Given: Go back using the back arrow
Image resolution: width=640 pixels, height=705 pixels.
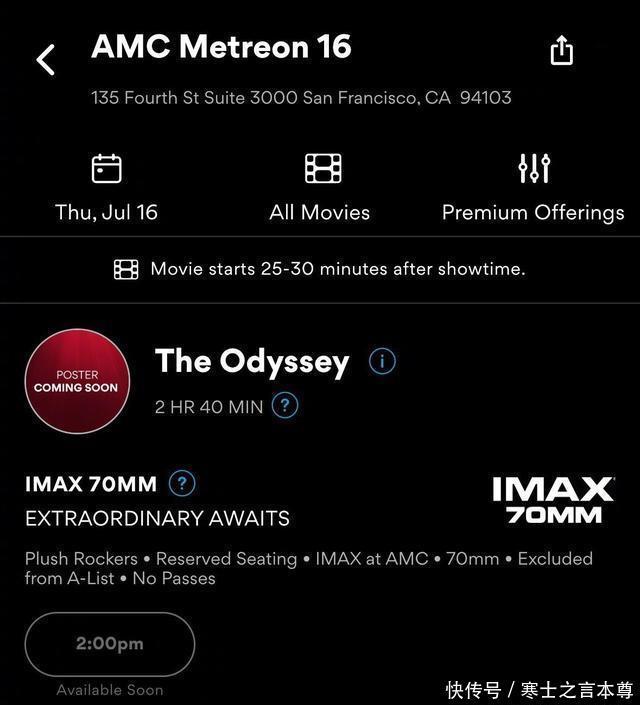Looking at the screenshot, I should 46,60.
